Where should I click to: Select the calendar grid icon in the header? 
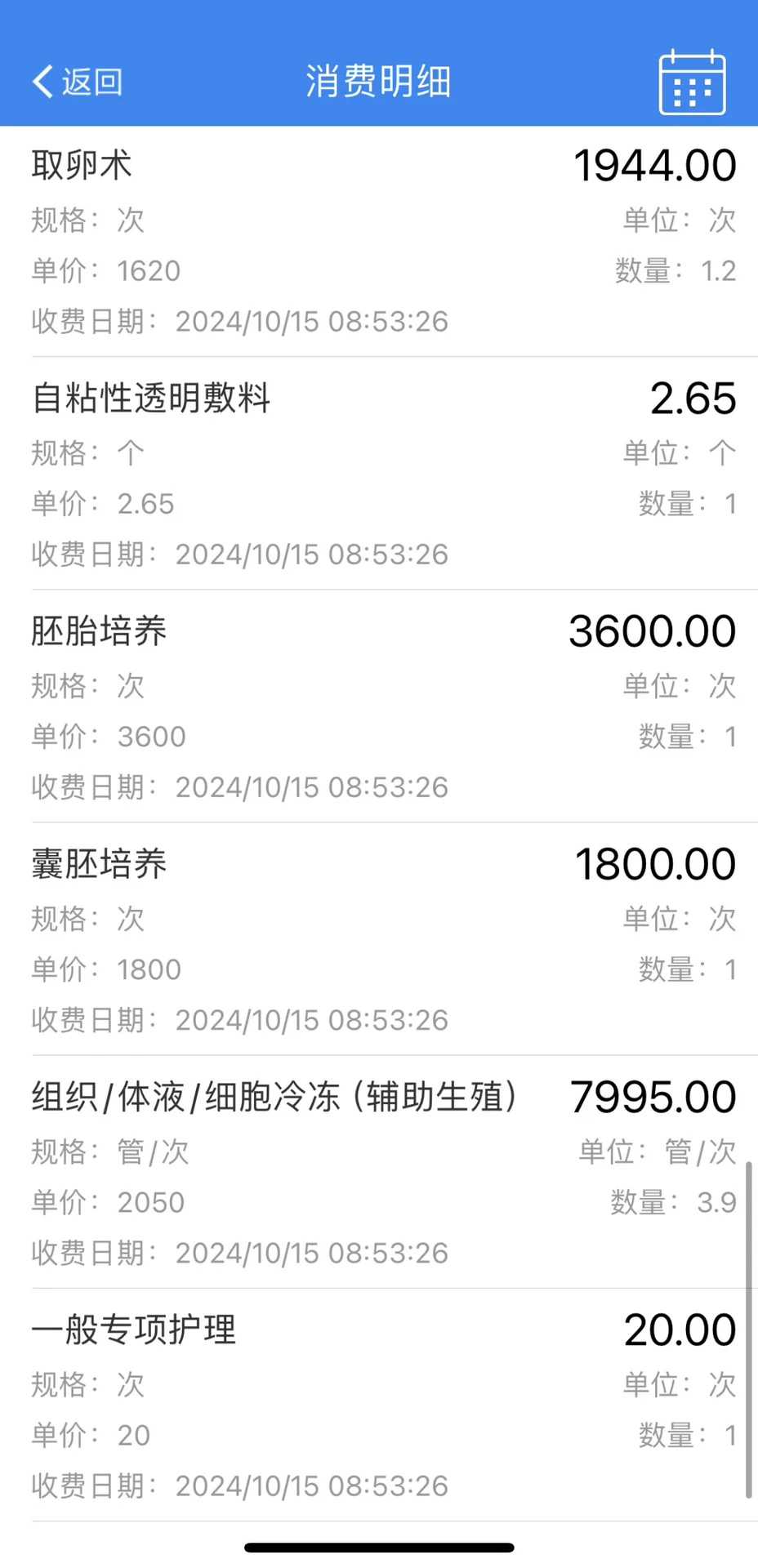(x=693, y=81)
